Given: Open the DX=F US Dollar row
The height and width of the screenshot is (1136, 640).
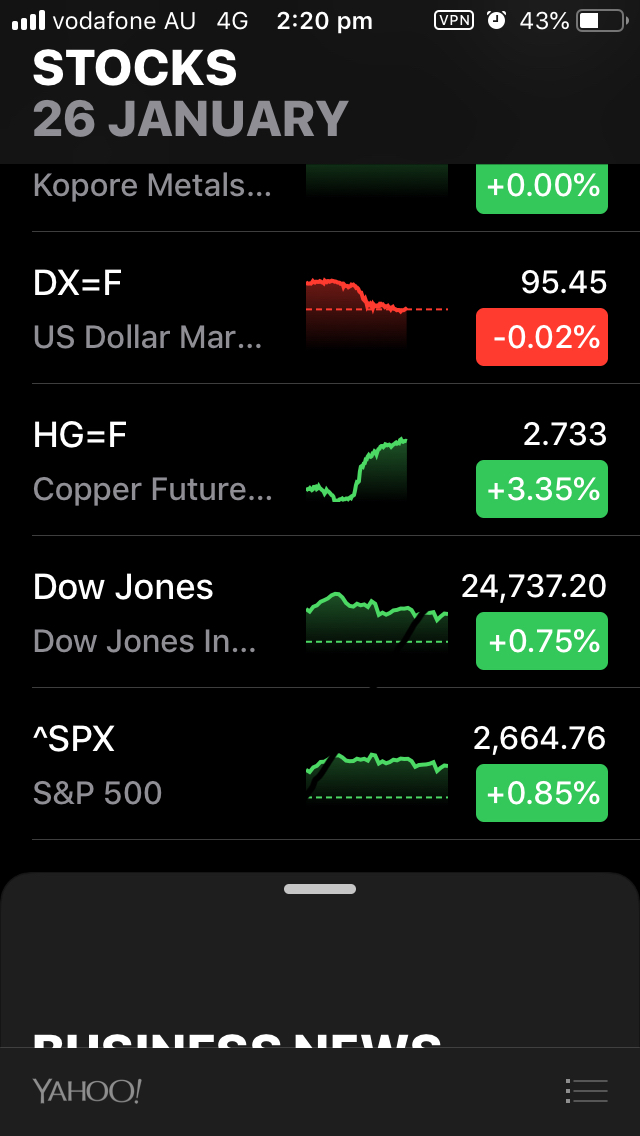Looking at the screenshot, I should 320,308.
